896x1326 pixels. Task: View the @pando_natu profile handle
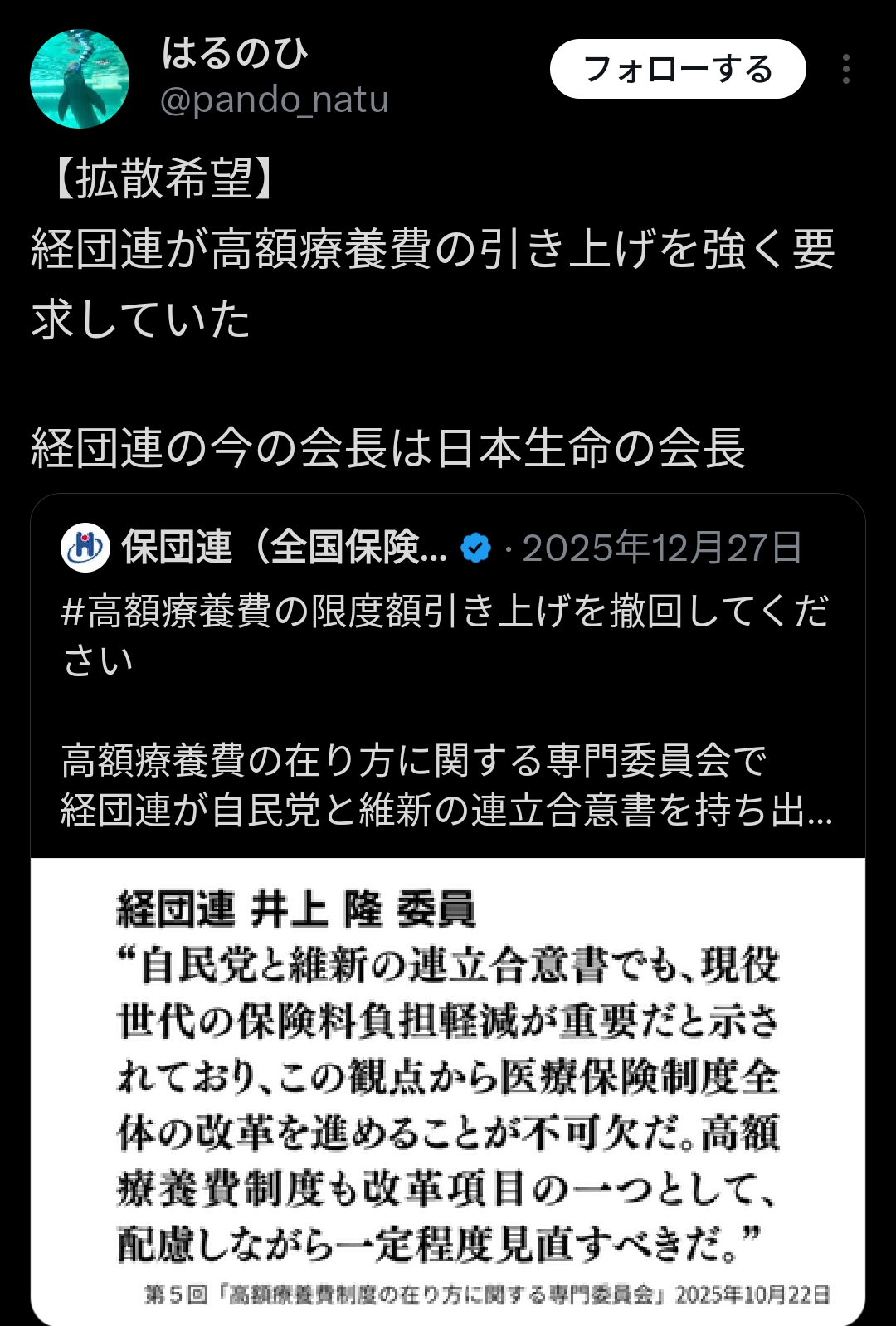pos(274,100)
